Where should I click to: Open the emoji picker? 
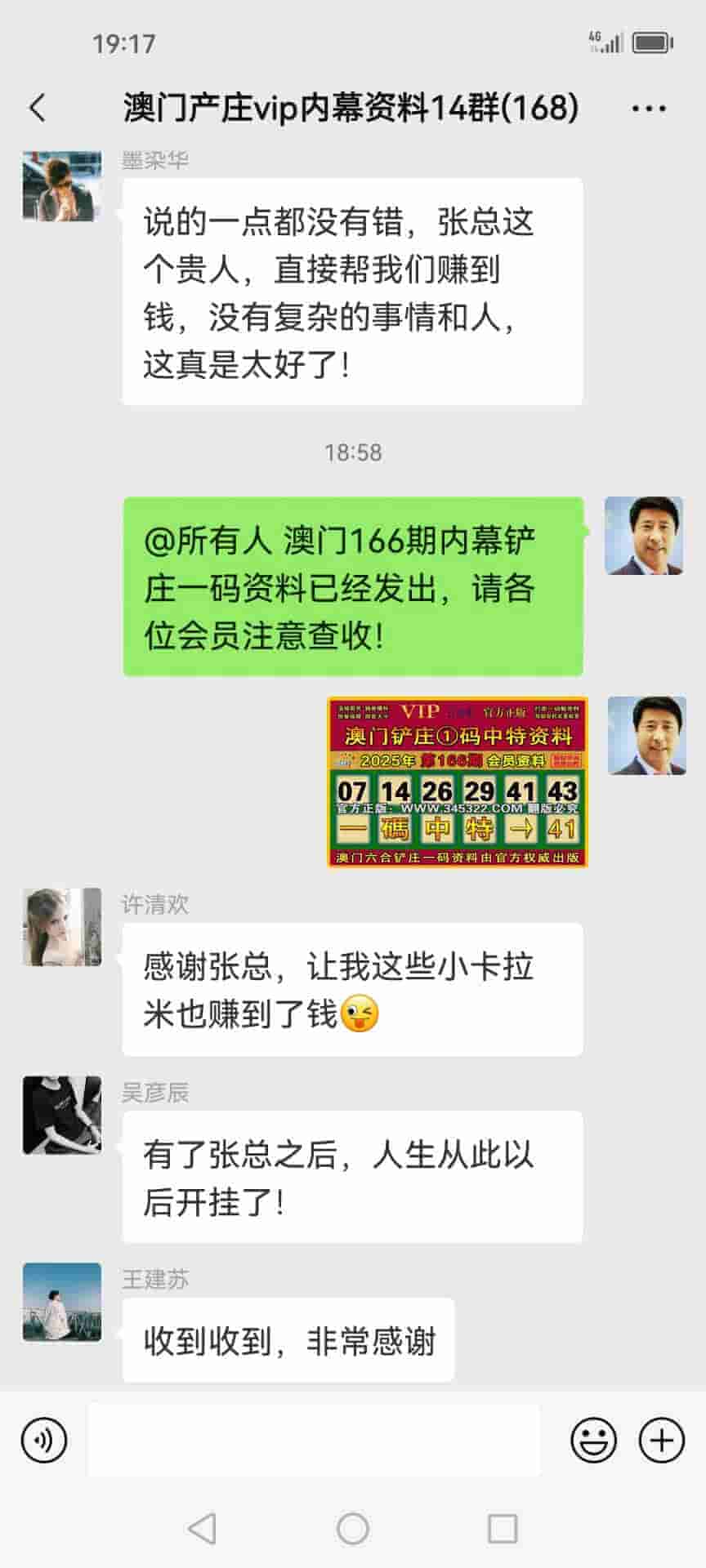pos(593,1441)
